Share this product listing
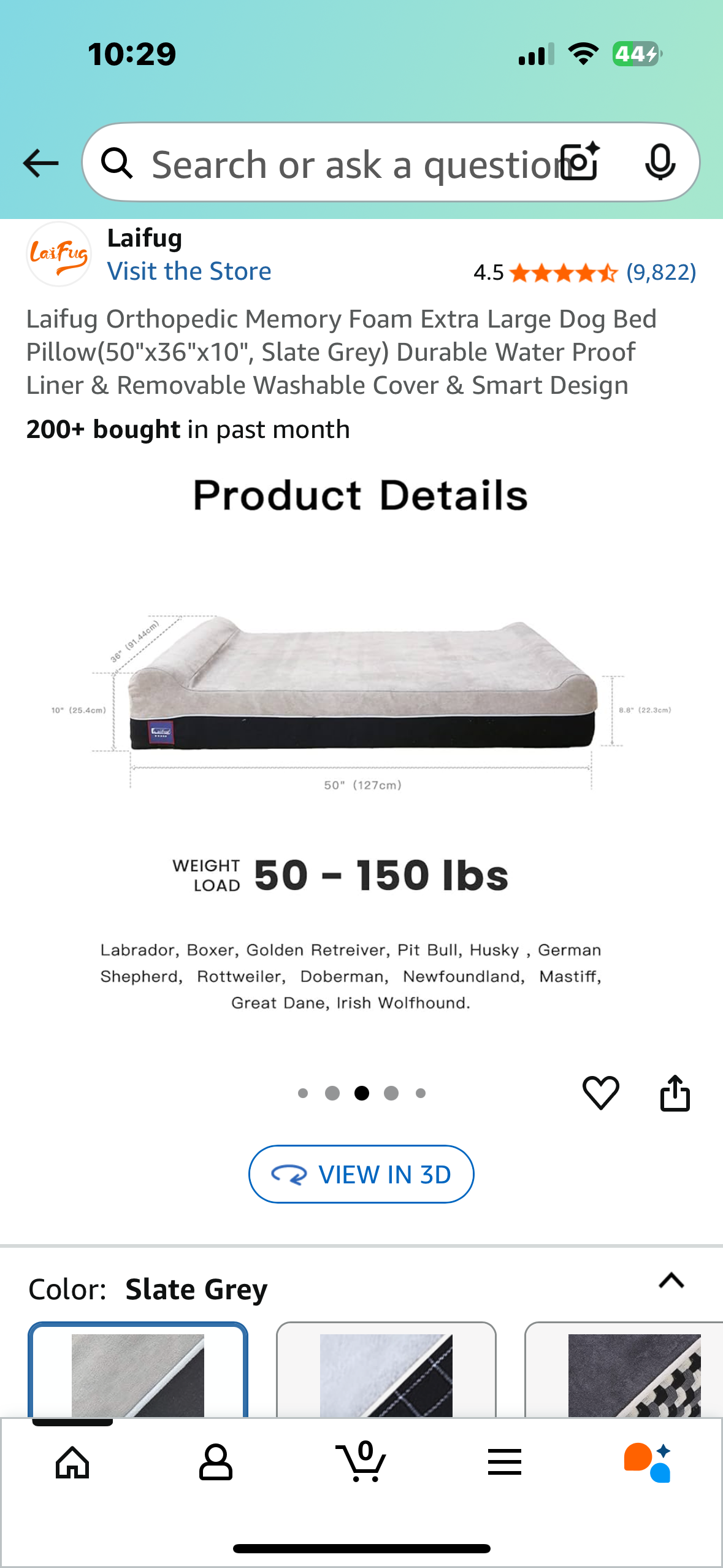This screenshot has height=1568, width=723. tap(675, 1093)
